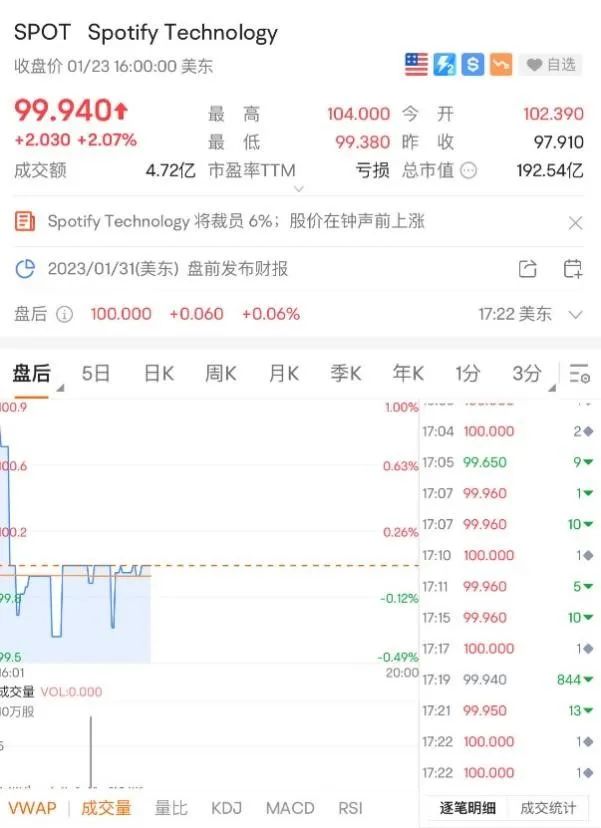Open Spotify Technology 将裁员 6% news item
Image resolution: width=601 pixels, height=828 pixels.
[x=235, y=221]
